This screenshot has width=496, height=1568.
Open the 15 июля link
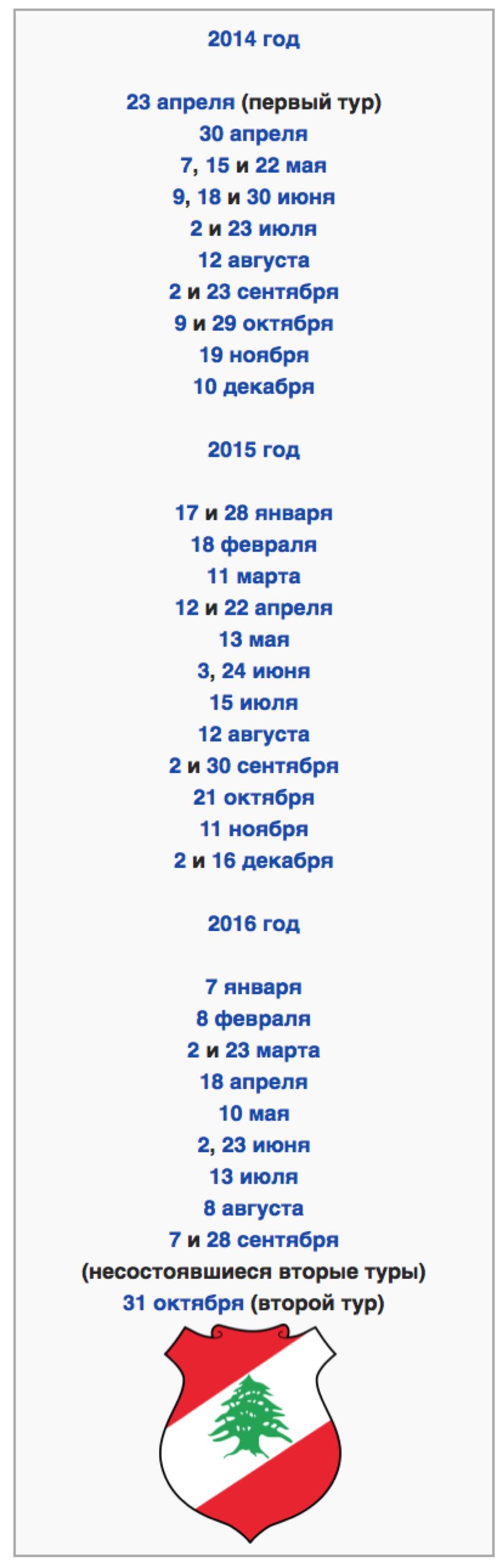(x=254, y=703)
